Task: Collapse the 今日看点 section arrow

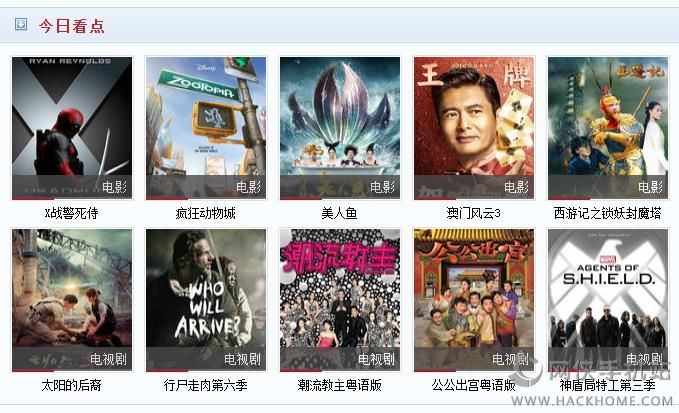Action: [21, 24]
